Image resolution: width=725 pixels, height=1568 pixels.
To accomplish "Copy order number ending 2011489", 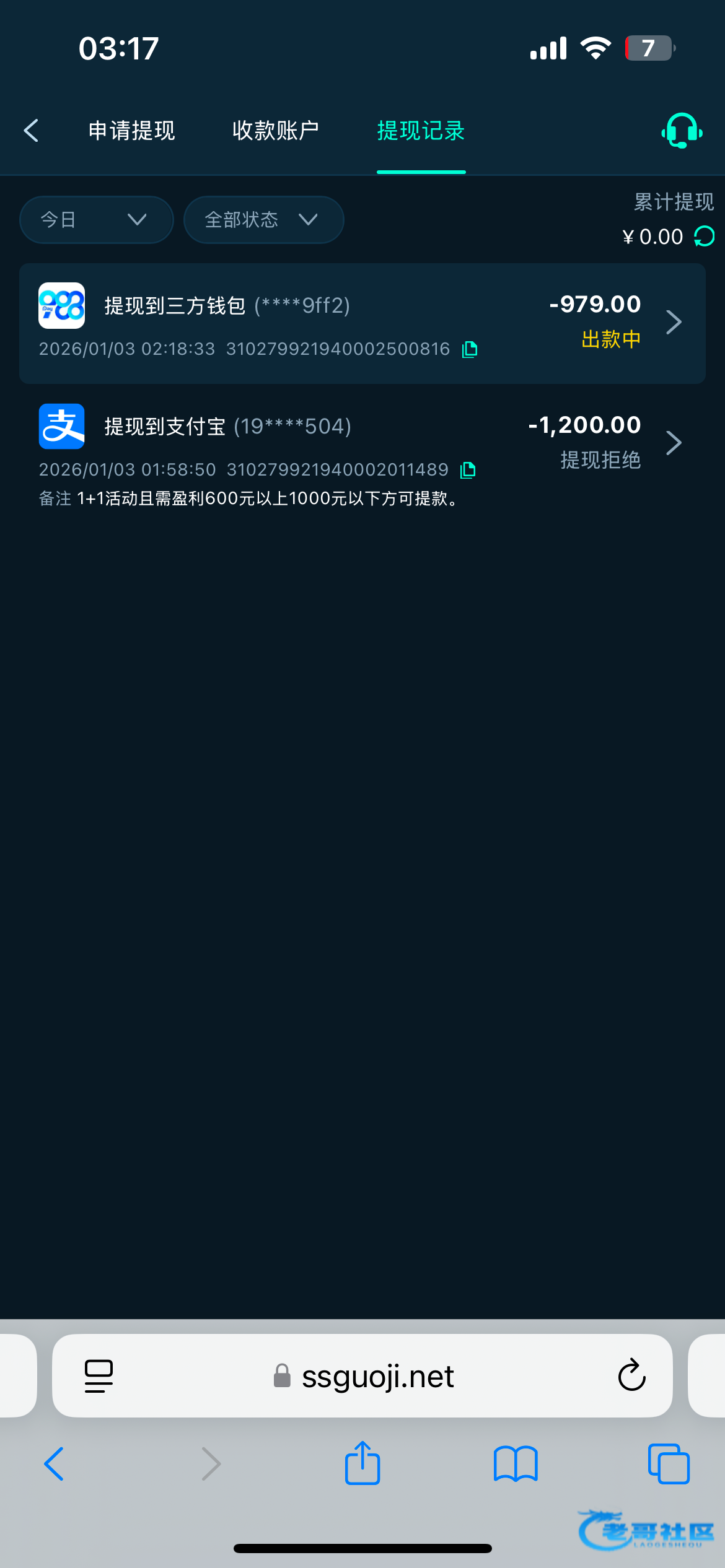I will tap(468, 471).
